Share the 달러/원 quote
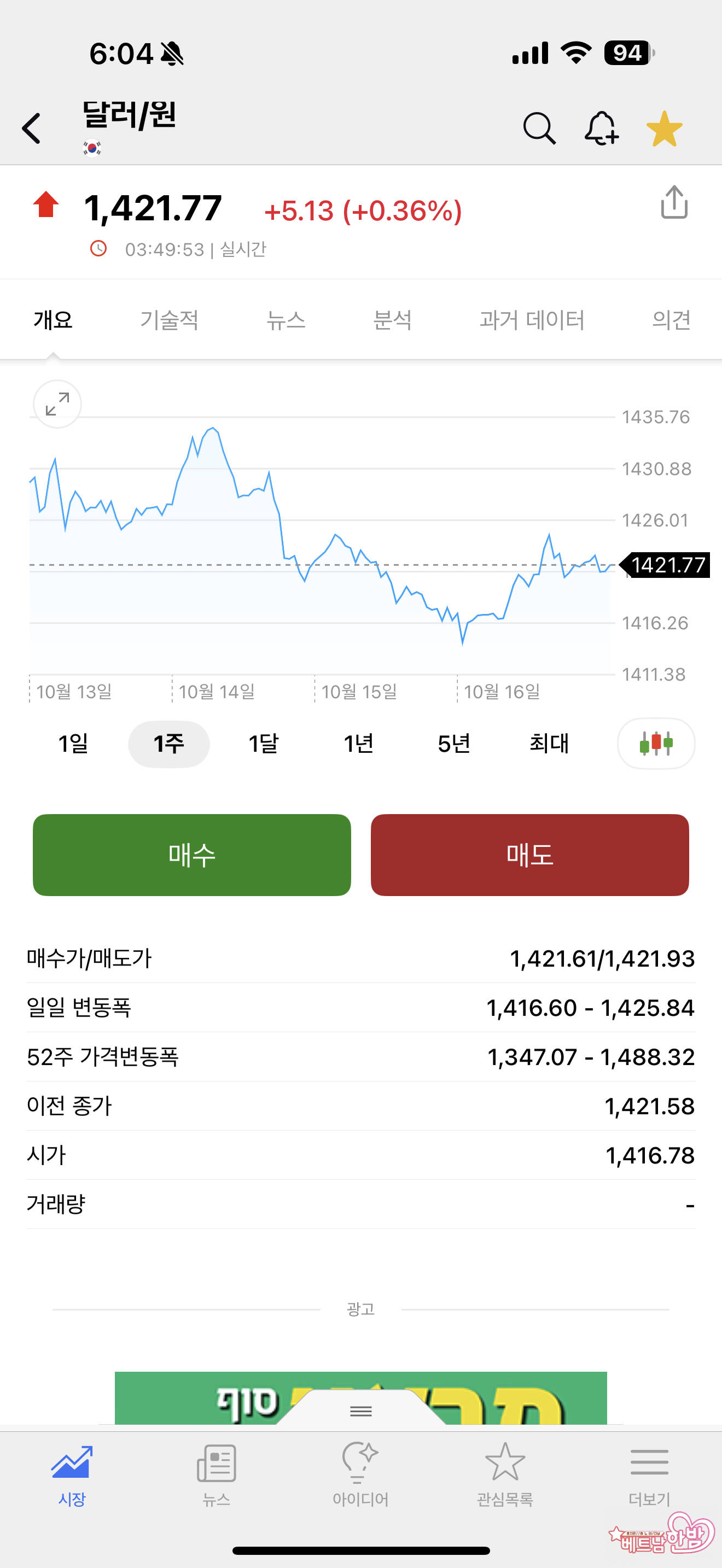This screenshot has height=1568, width=722. [674, 202]
